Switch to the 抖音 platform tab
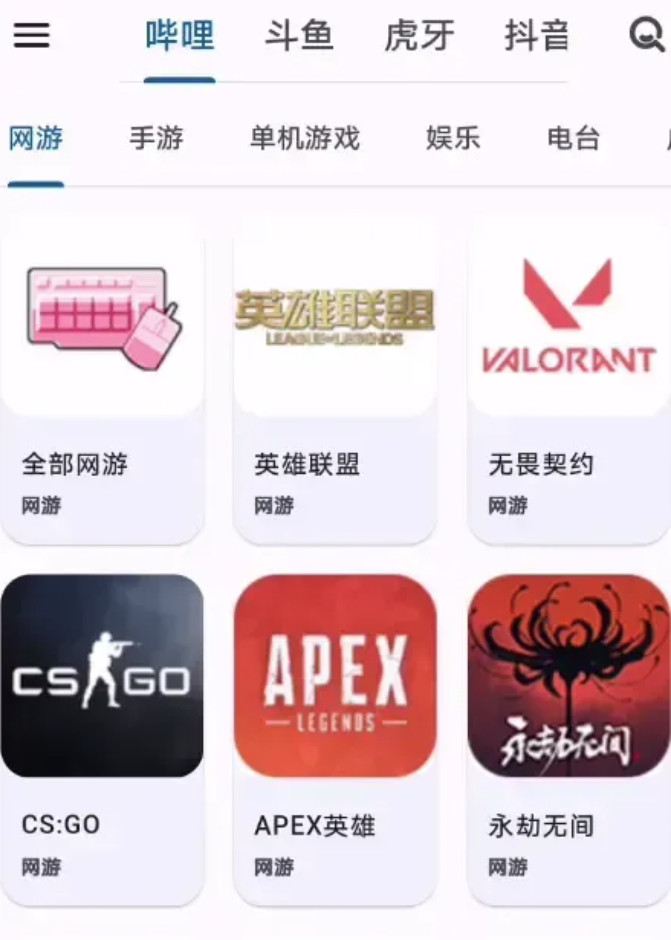Screen dimensions: 671x940 click(x=537, y=37)
